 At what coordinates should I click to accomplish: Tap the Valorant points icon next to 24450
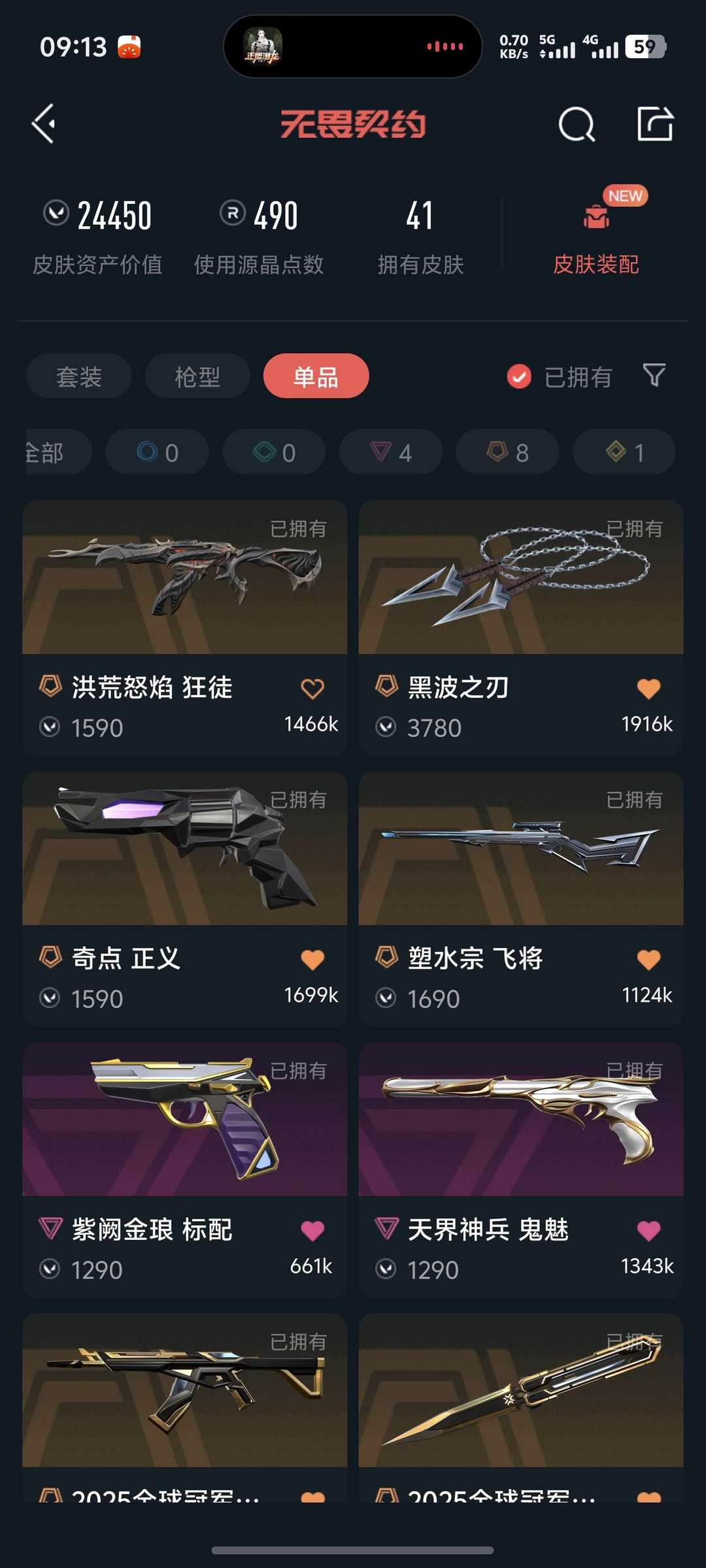click(x=54, y=216)
